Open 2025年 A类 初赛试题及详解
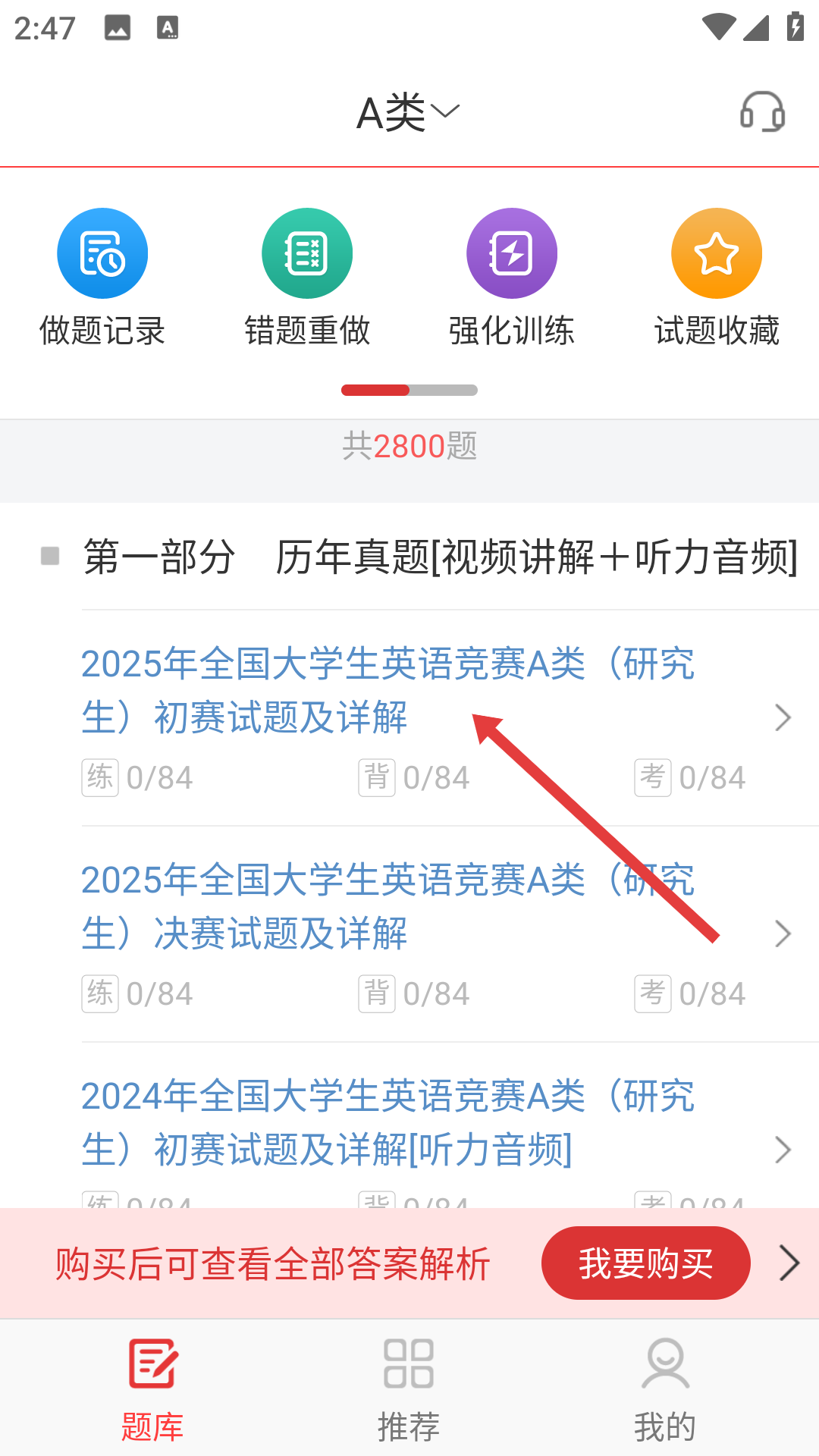Viewport: 819px width, 1456px height. click(x=387, y=690)
